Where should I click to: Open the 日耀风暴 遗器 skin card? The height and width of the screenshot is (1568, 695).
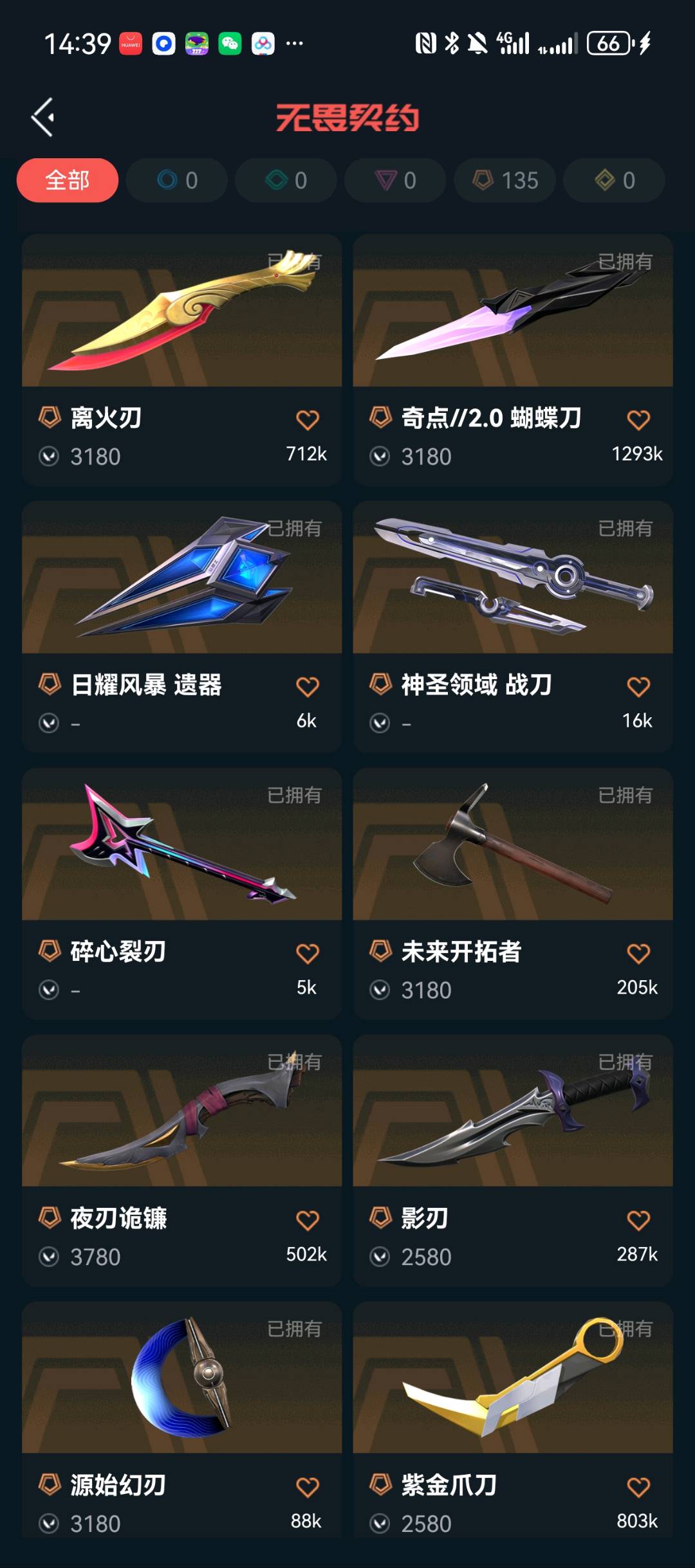point(181,579)
